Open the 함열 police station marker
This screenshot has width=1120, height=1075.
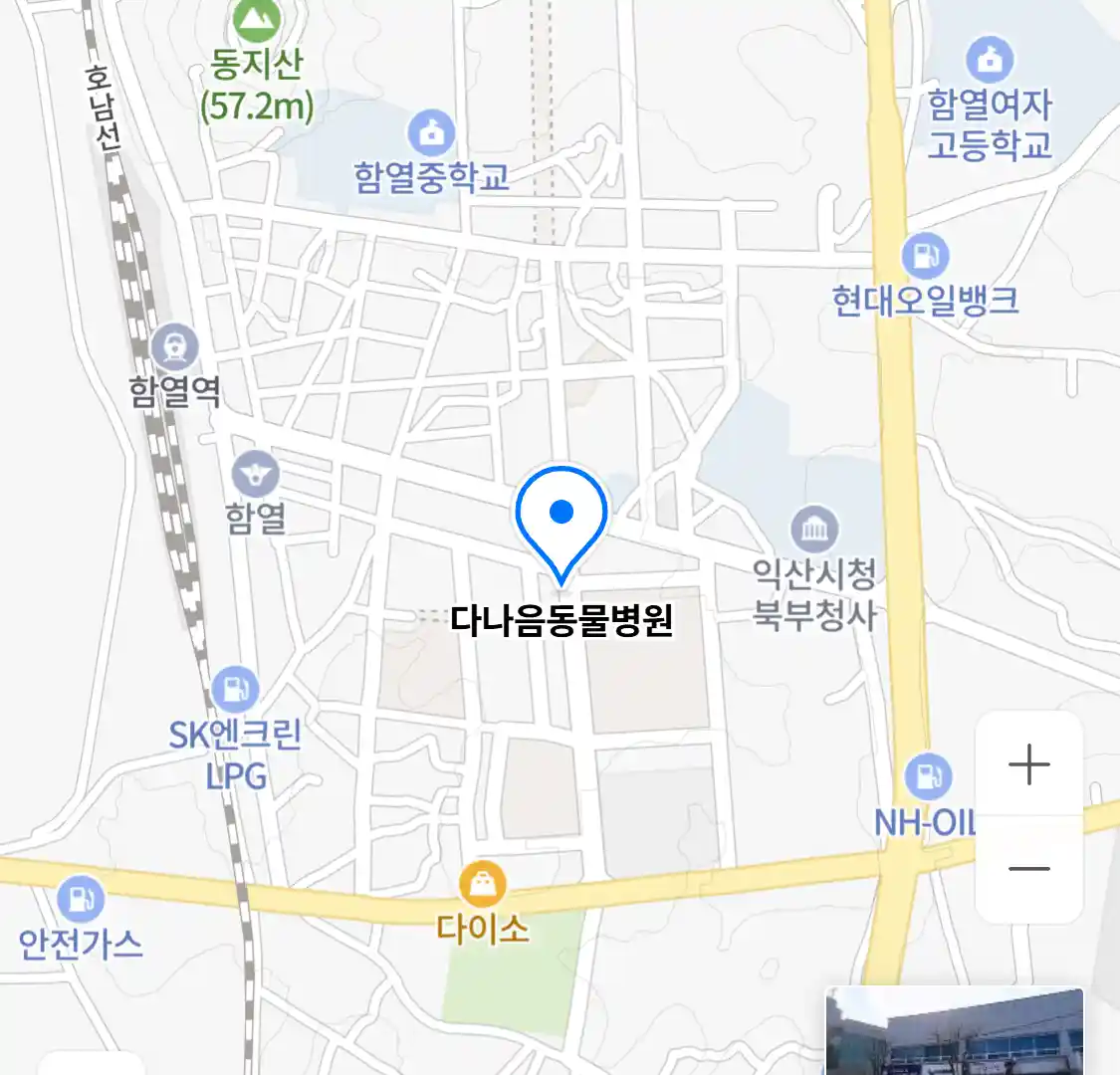tap(256, 475)
